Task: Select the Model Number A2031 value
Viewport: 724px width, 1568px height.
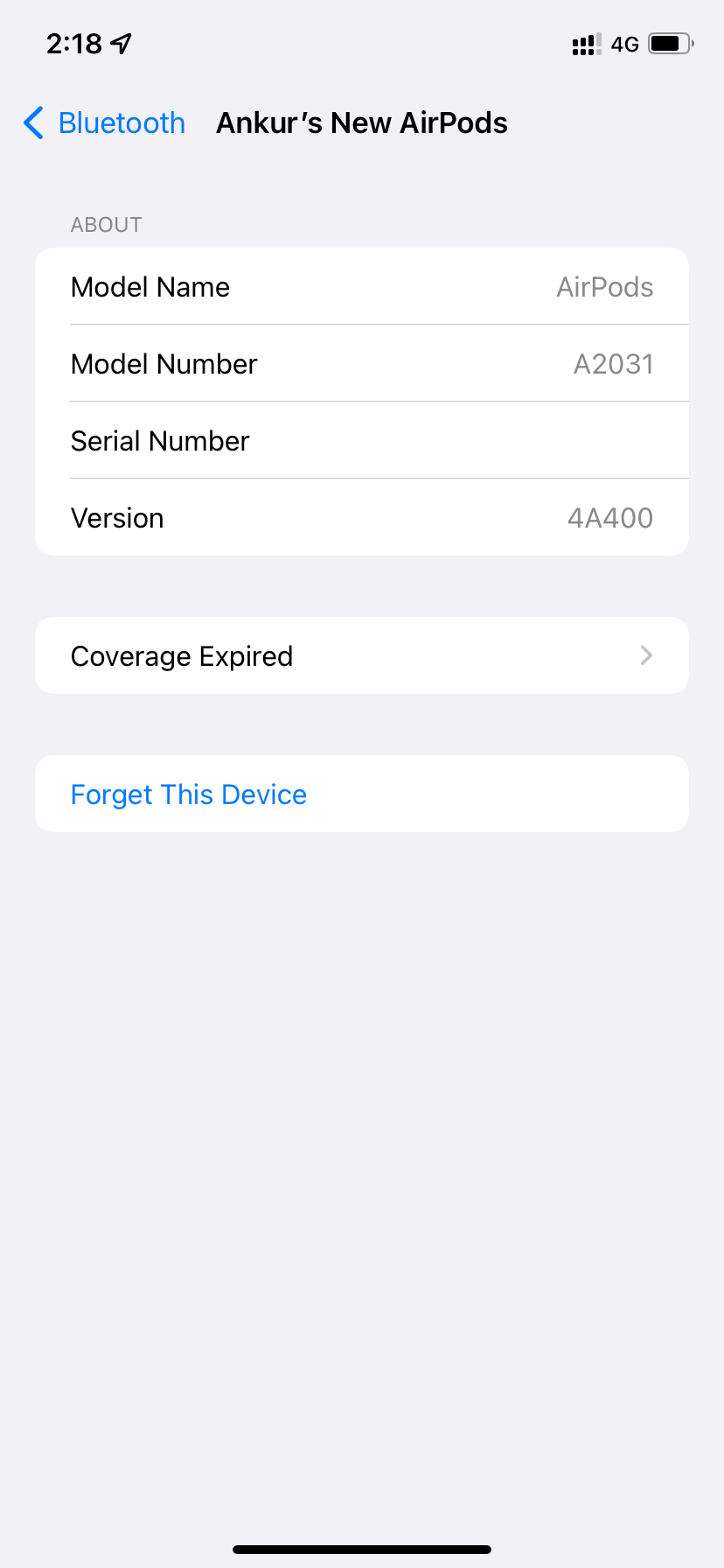Action: click(x=613, y=363)
